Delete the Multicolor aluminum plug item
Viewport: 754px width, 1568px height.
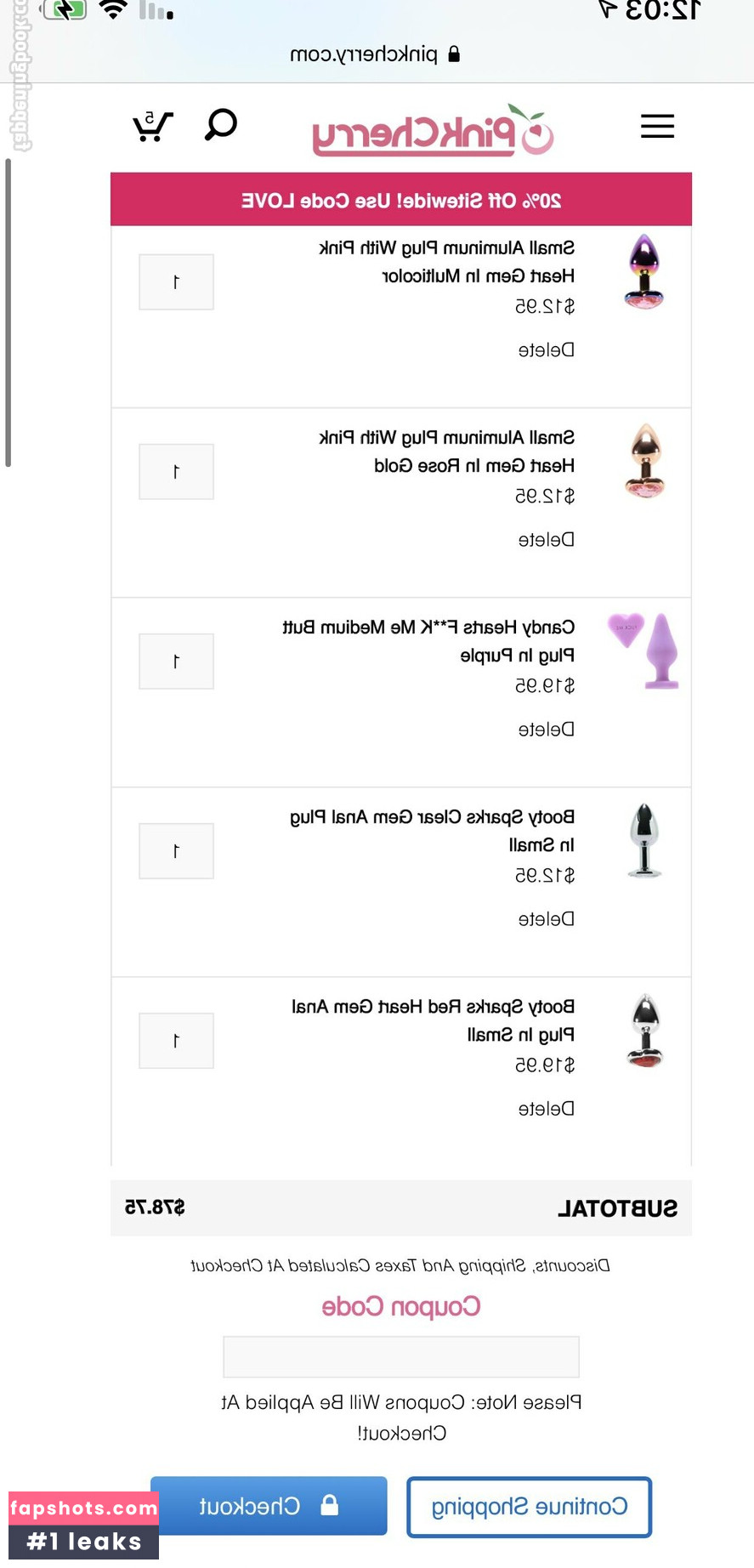(546, 349)
